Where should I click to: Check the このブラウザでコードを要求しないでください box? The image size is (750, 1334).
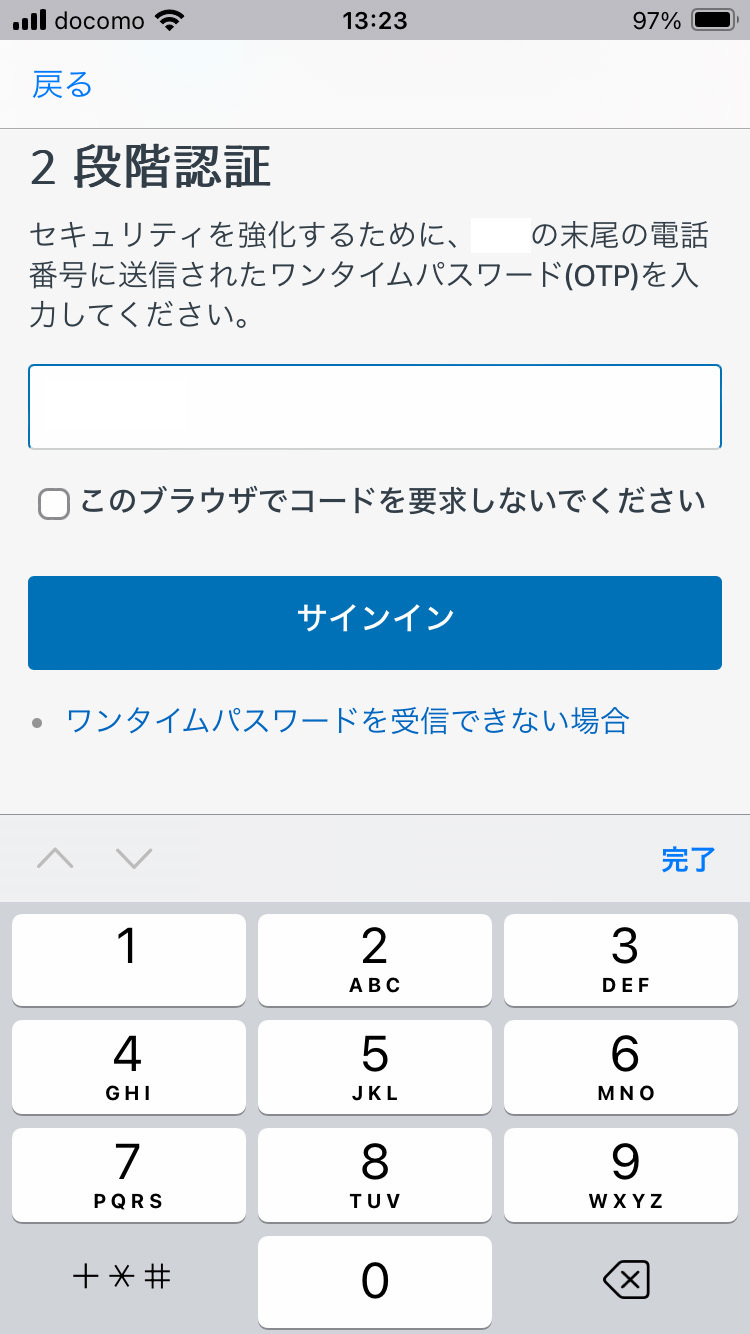click(x=54, y=504)
